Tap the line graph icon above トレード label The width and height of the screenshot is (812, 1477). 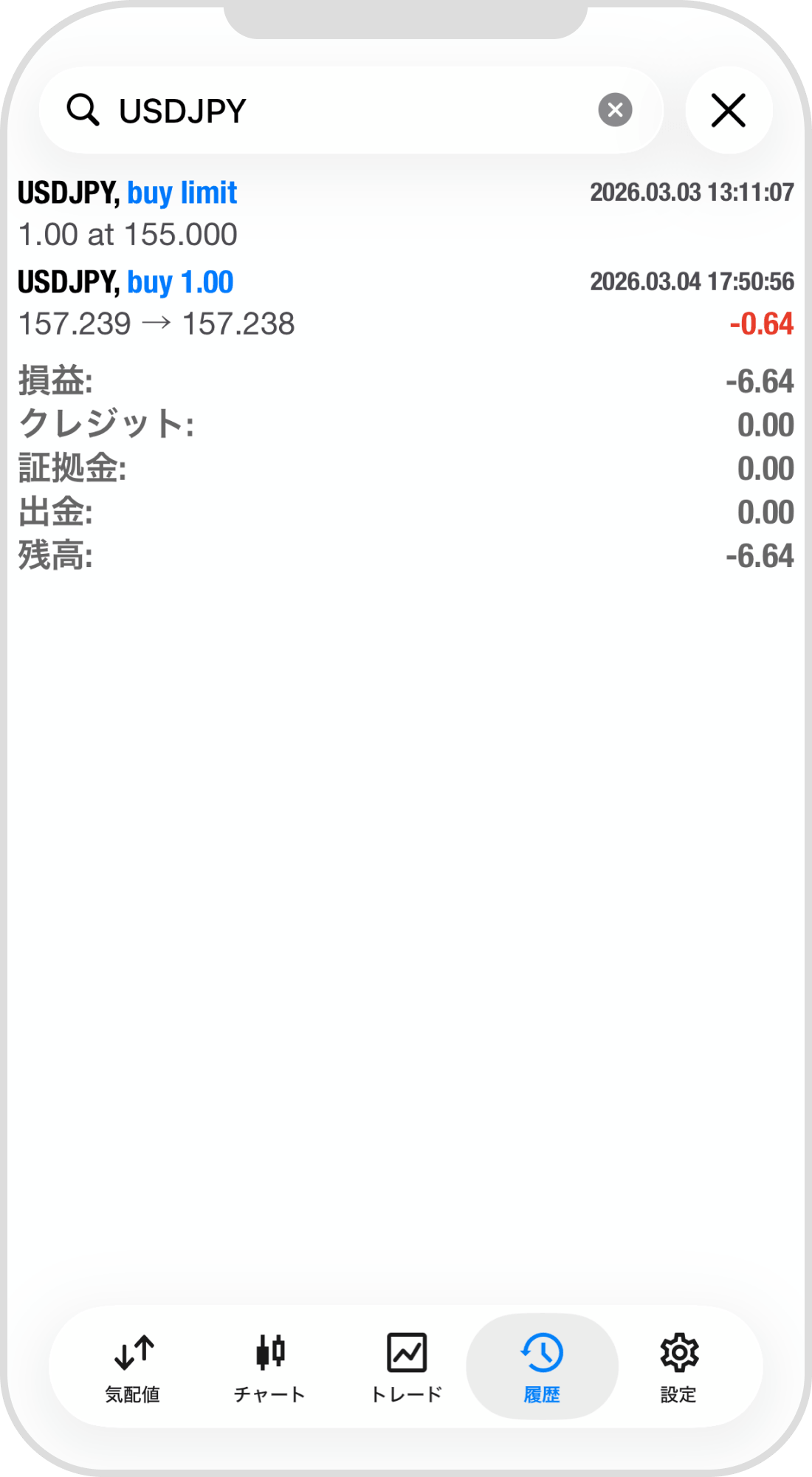(406, 1354)
